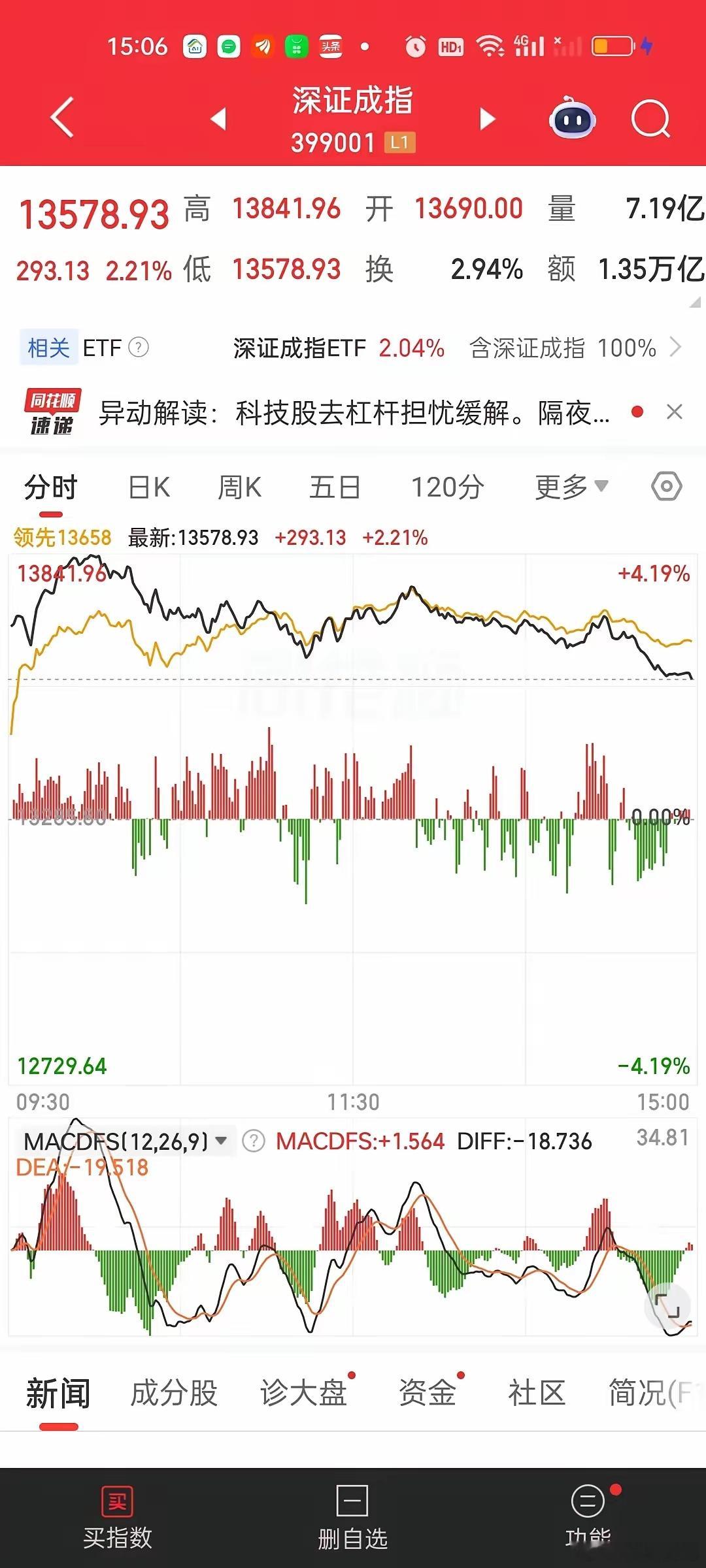Open chart settings hexagon icon
706x1568 pixels.
[667, 487]
